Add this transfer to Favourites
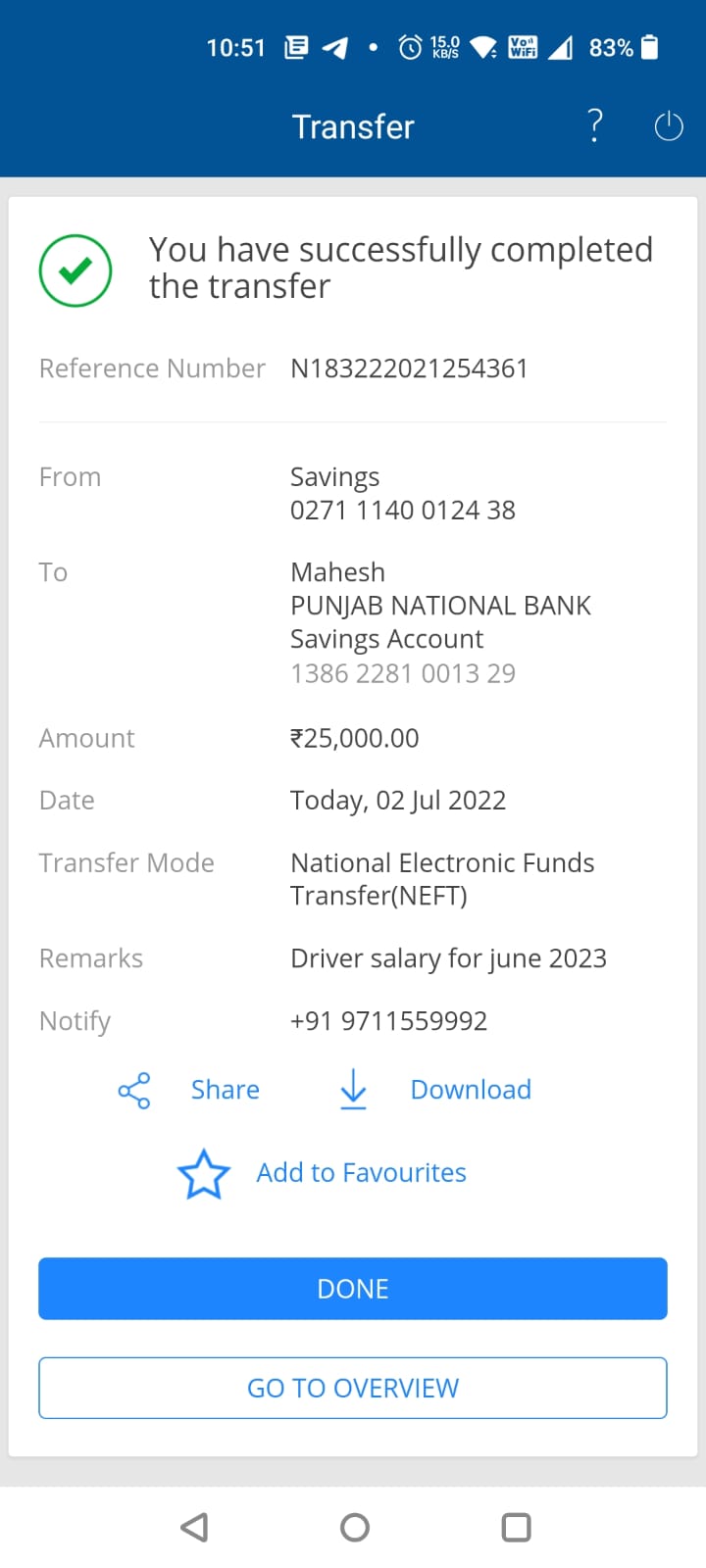This screenshot has height=1568, width=706. pyautogui.click(x=322, y=1173)
